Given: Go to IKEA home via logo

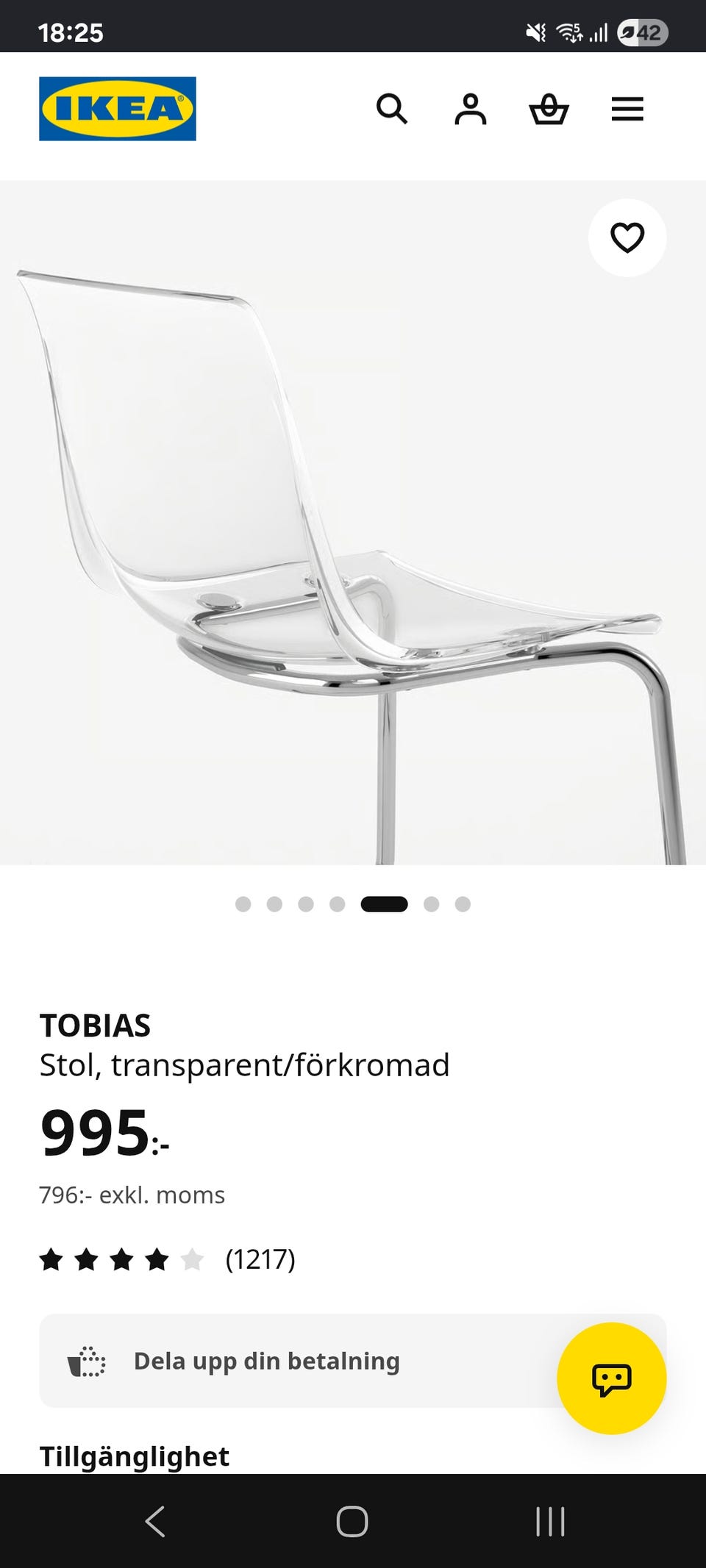Looking at the screenshot, I should tap(118, 109).
